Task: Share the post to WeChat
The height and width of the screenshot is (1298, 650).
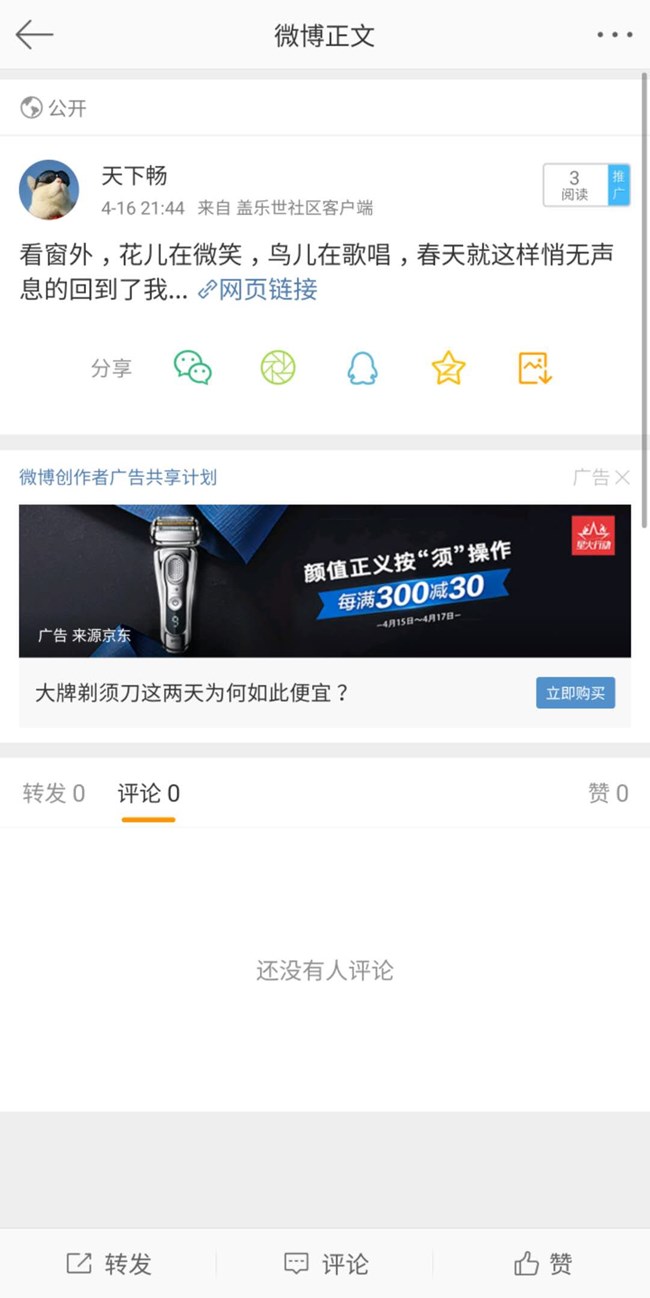Action: coord(193,368)
